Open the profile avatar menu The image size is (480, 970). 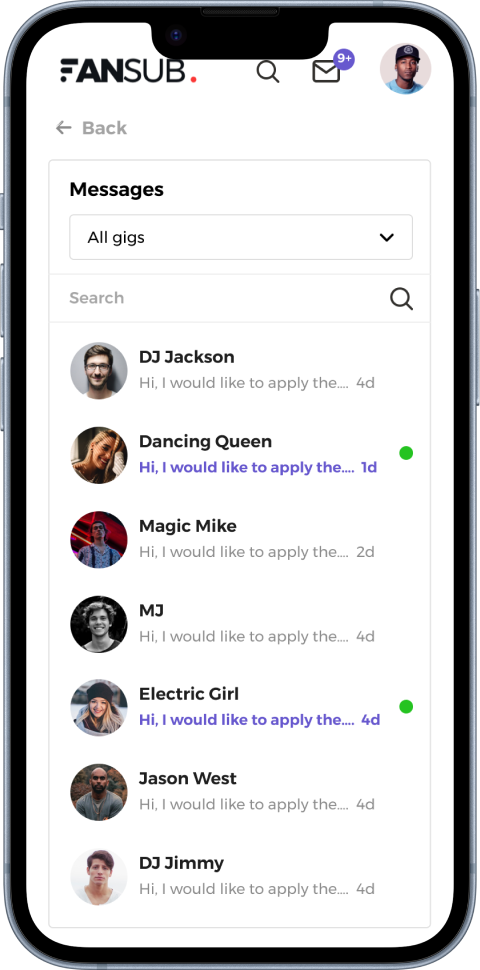405,69
